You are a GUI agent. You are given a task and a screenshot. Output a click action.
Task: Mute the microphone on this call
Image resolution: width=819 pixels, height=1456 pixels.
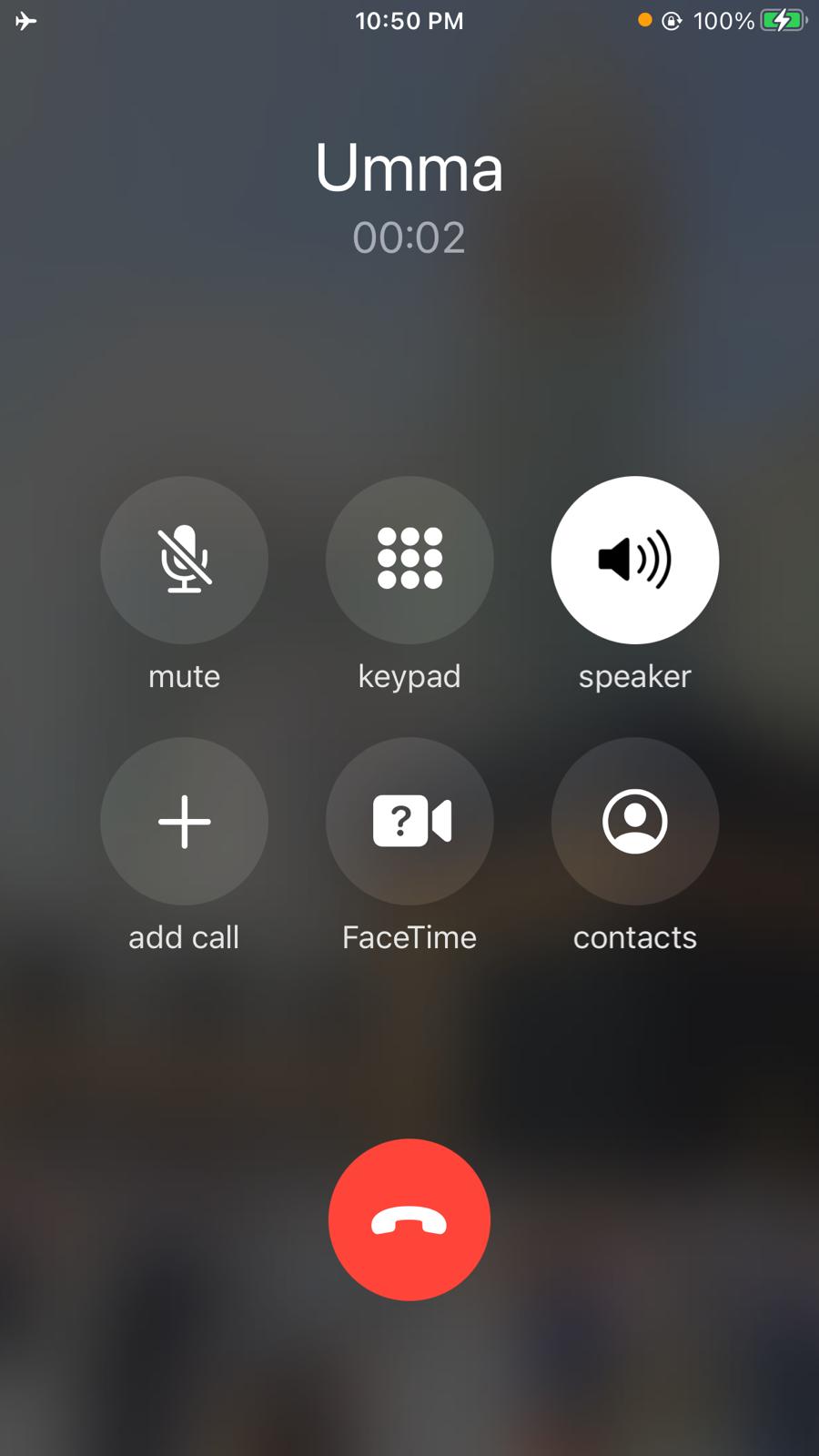184,560
